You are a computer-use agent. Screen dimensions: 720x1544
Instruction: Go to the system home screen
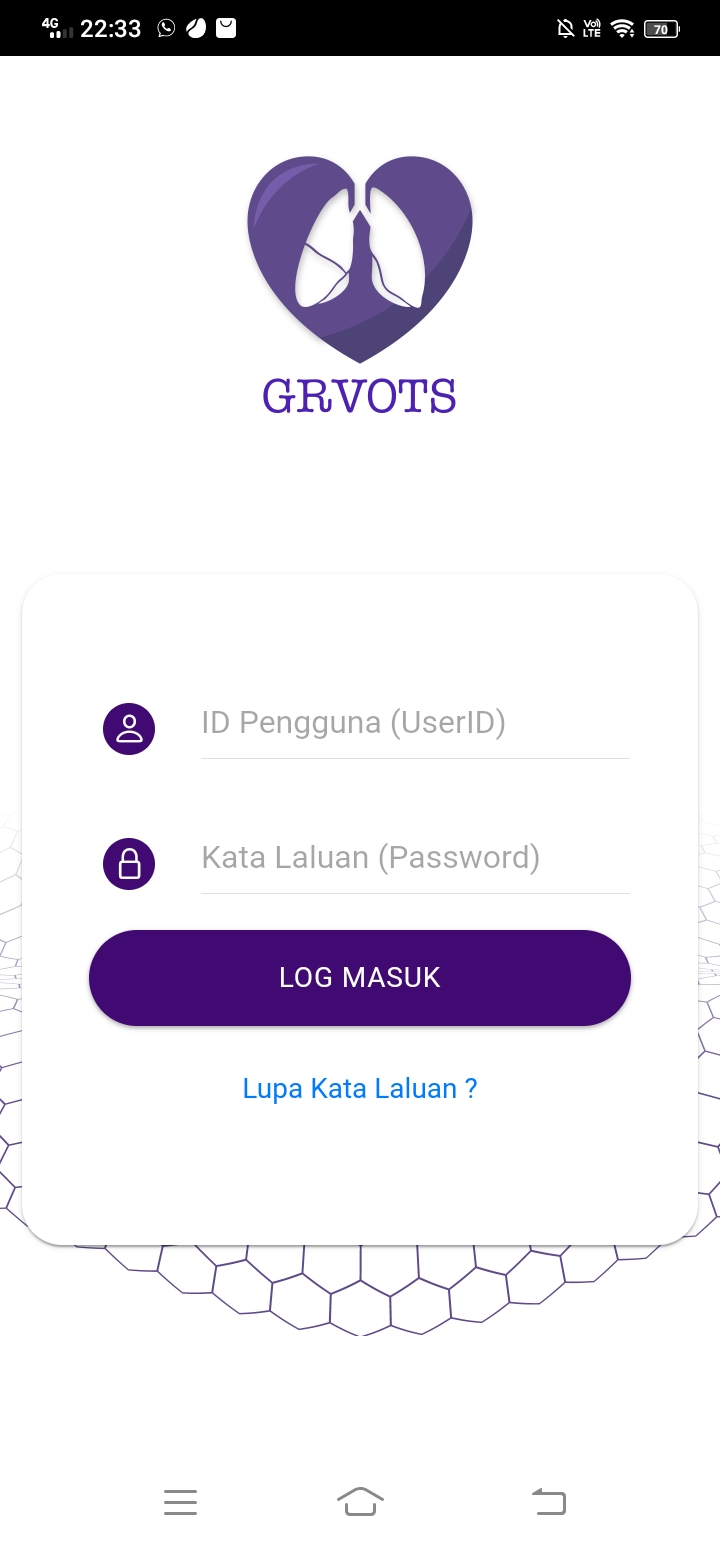tap(360, 1501)
